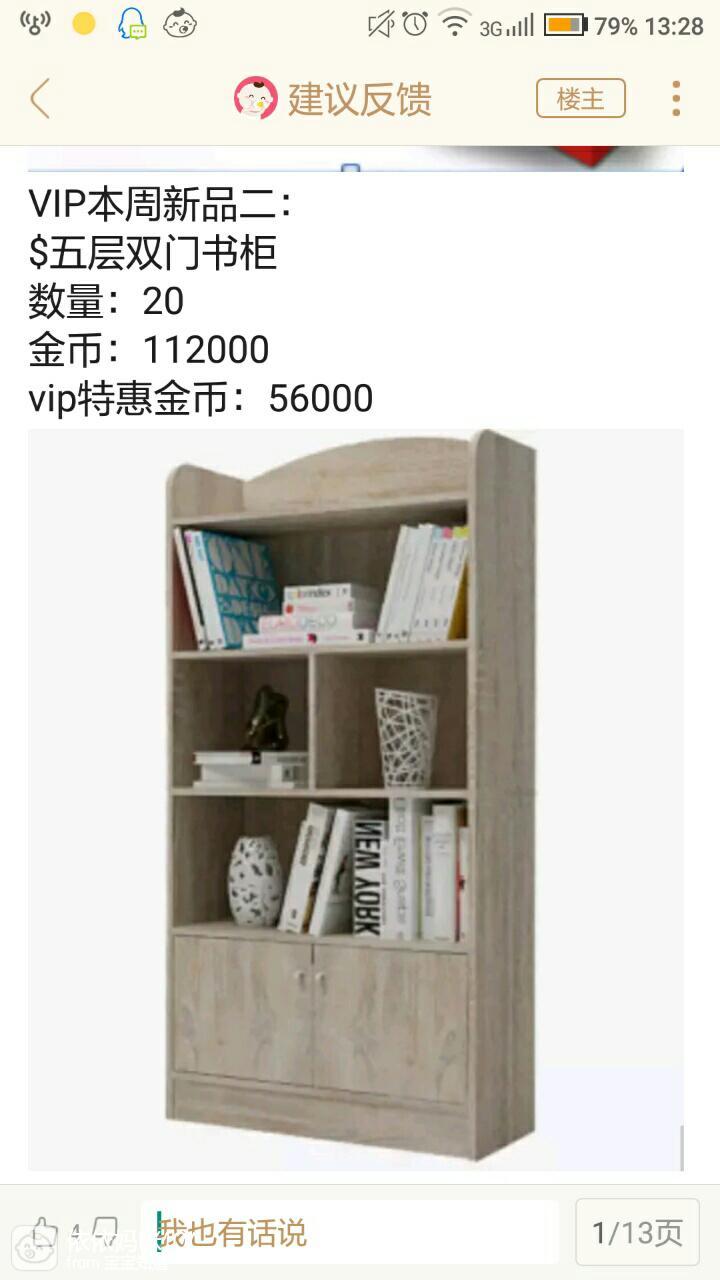This screenshot has width=720, height=1280.
Task: Open the 1/13页 page selector
Action: [637, 1232]
